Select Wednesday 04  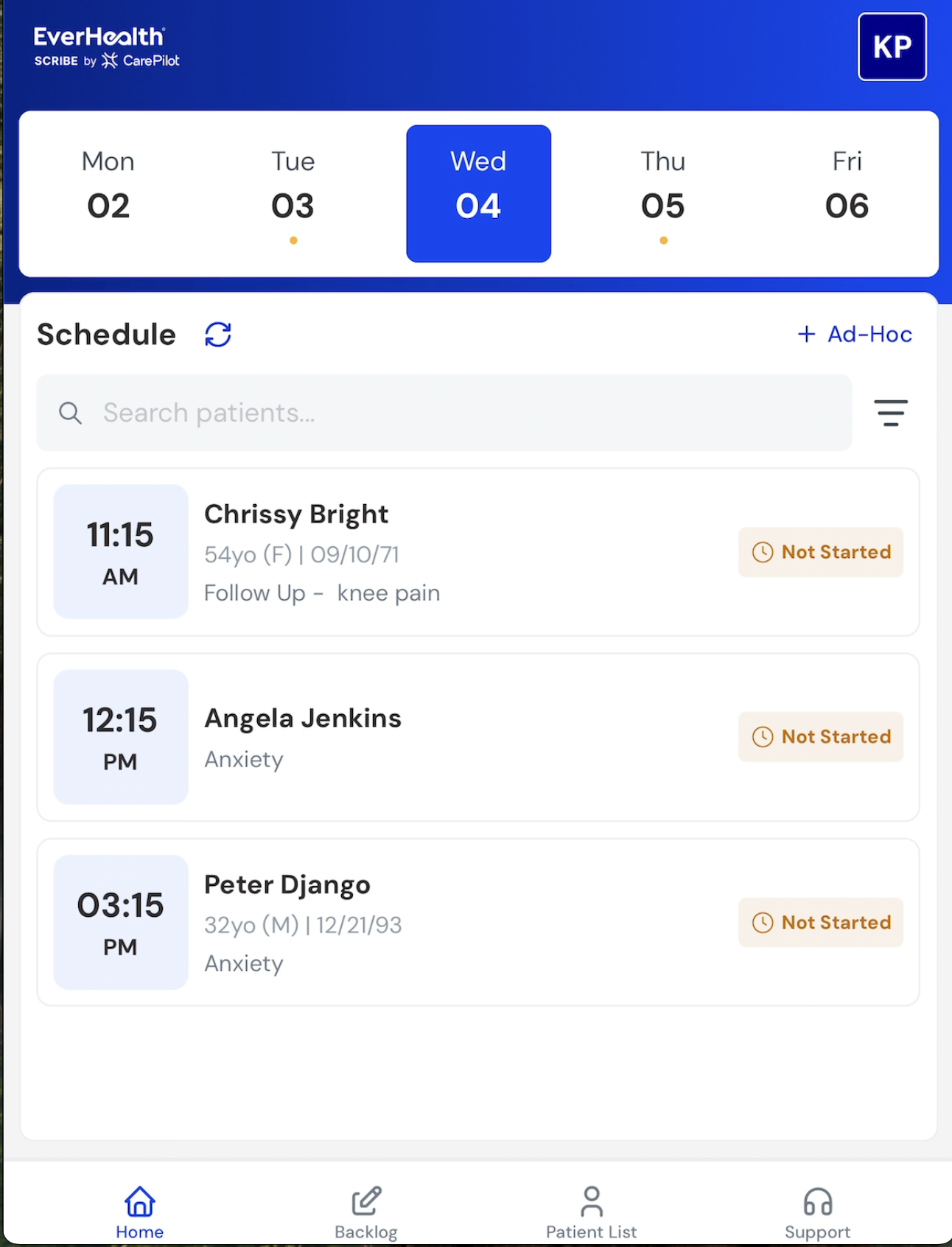pos(478,193)
